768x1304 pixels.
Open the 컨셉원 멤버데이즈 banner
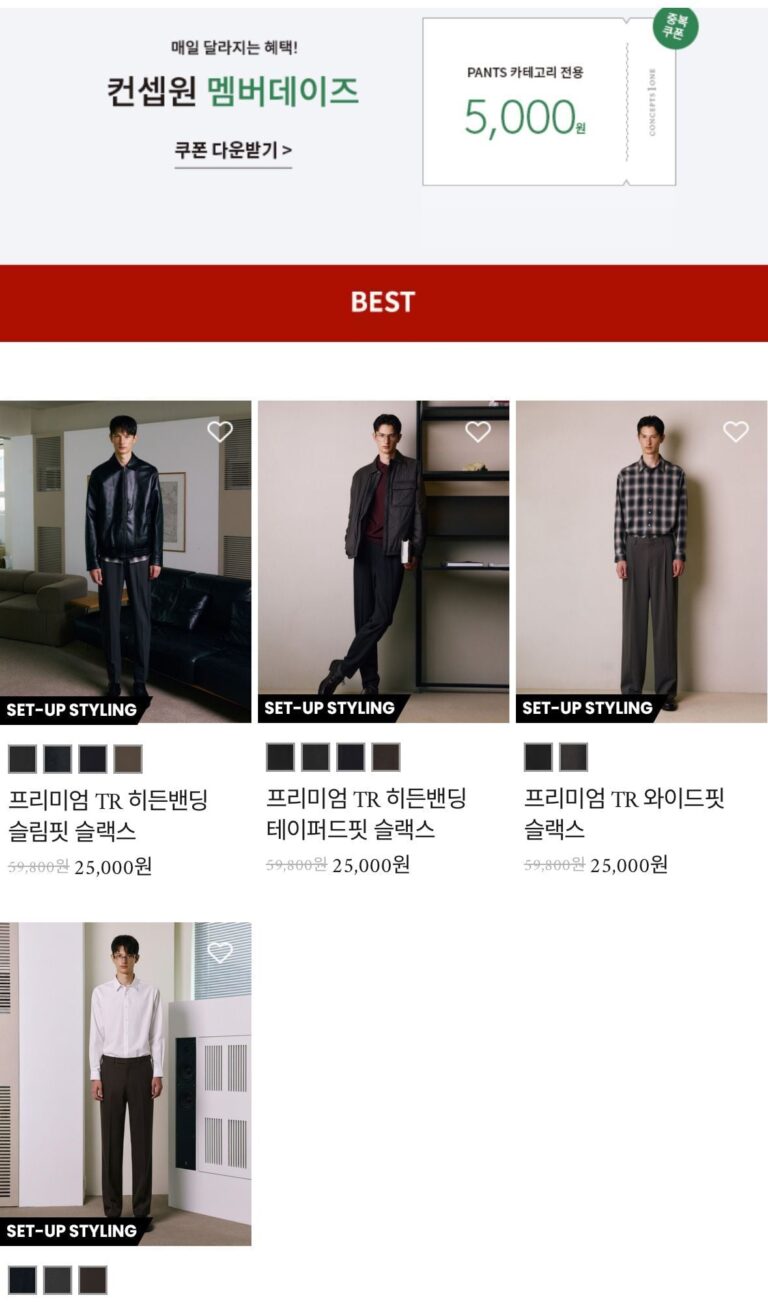[x=232, y=92]
